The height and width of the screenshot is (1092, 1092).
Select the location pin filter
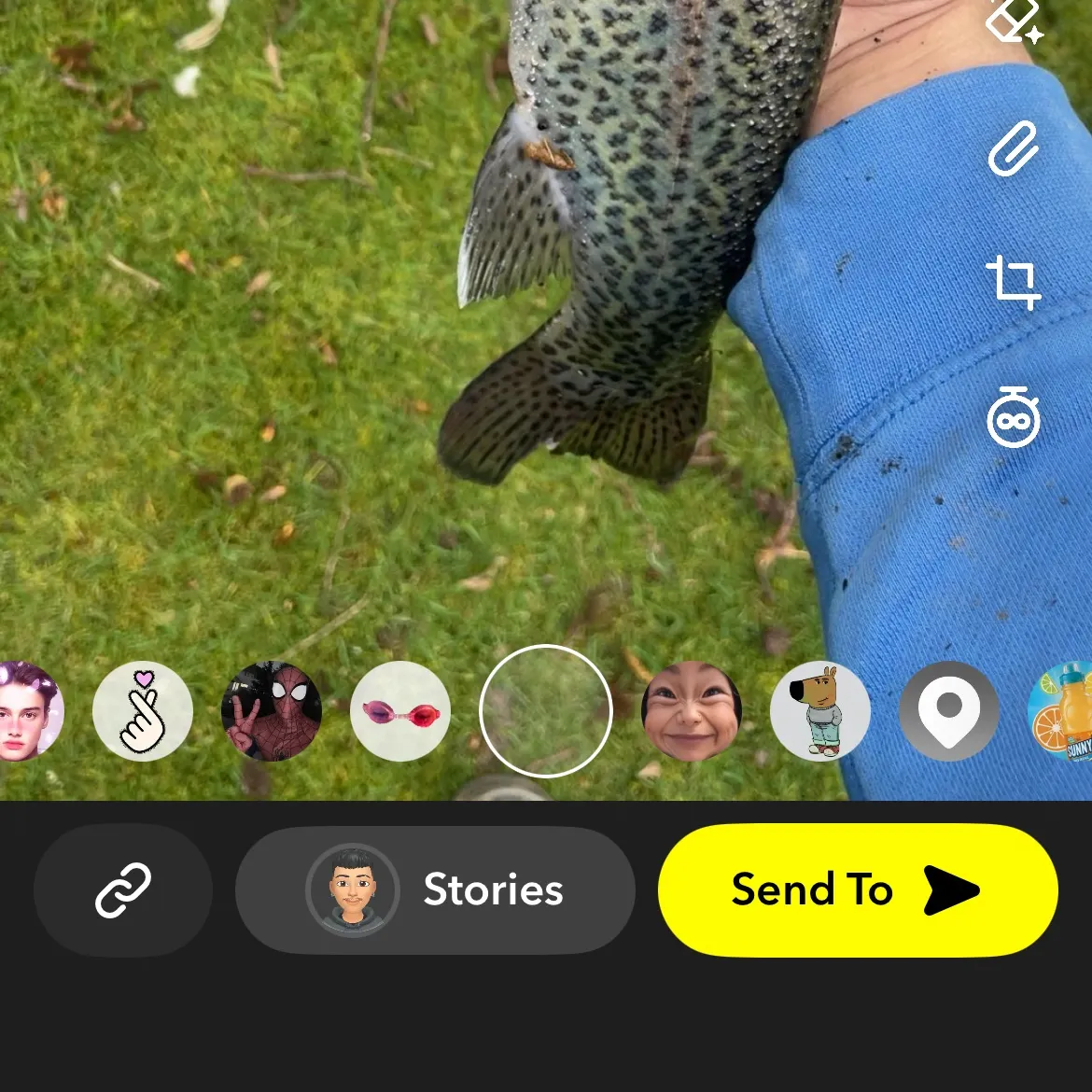949,711
